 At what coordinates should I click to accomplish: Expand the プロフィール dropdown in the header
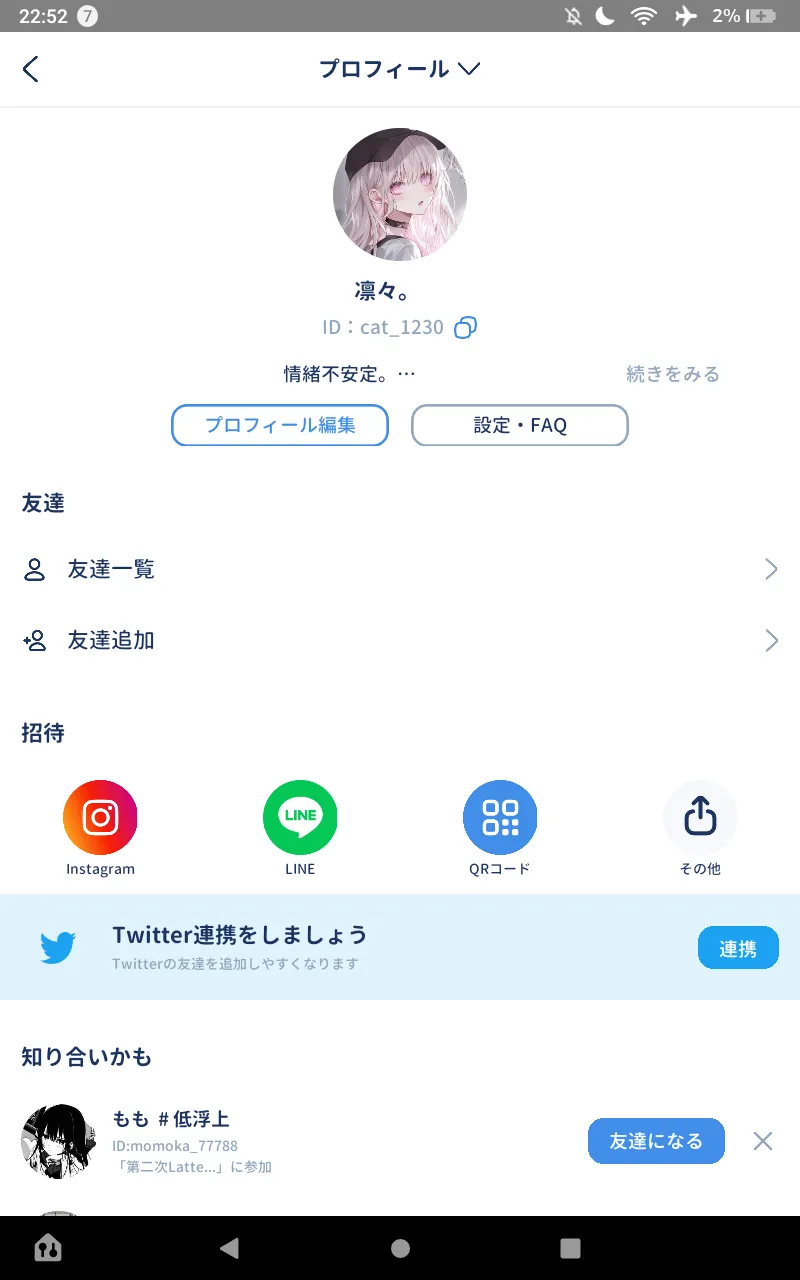tap(399, 69)
